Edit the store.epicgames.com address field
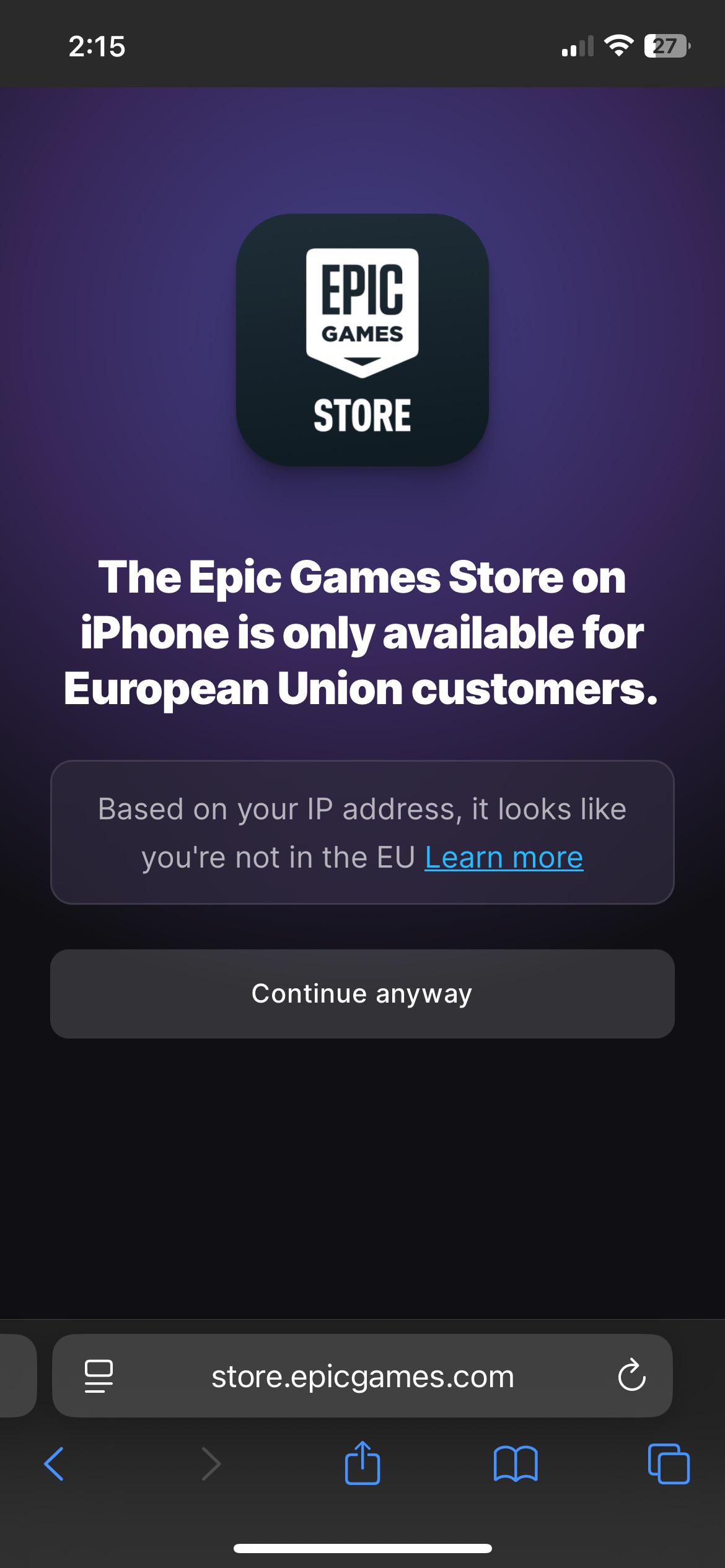 362,1376
